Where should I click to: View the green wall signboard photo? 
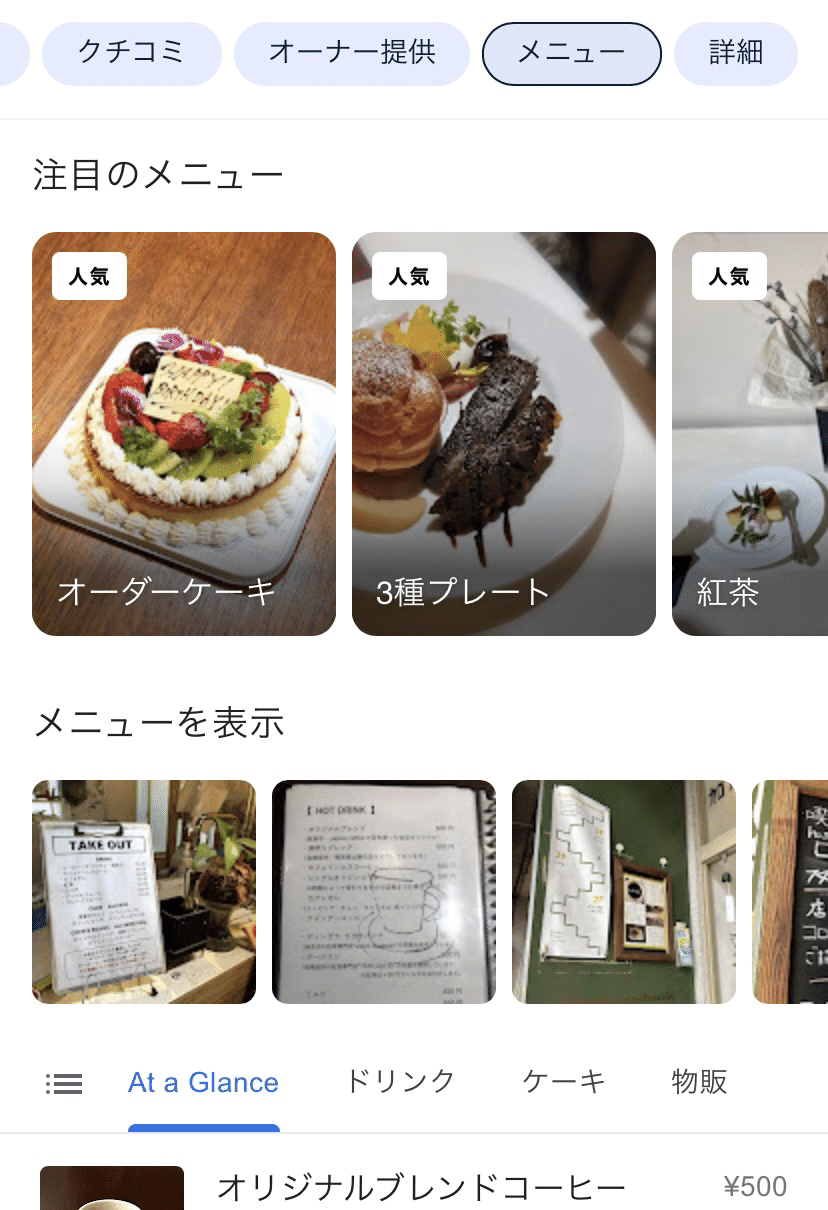click(624, 891)
